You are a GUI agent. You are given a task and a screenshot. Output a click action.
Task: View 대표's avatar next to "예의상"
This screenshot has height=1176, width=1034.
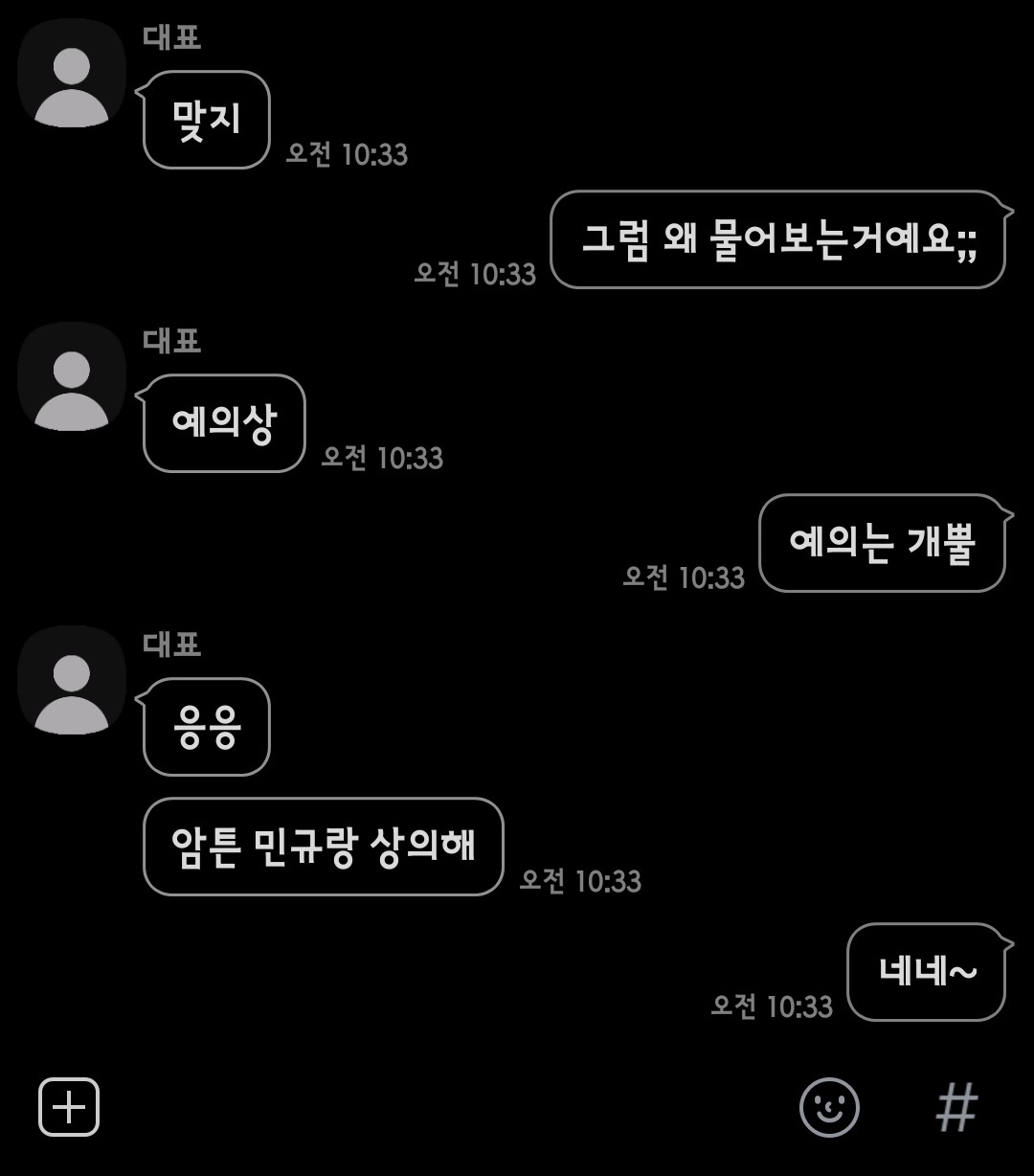[72, 377]
